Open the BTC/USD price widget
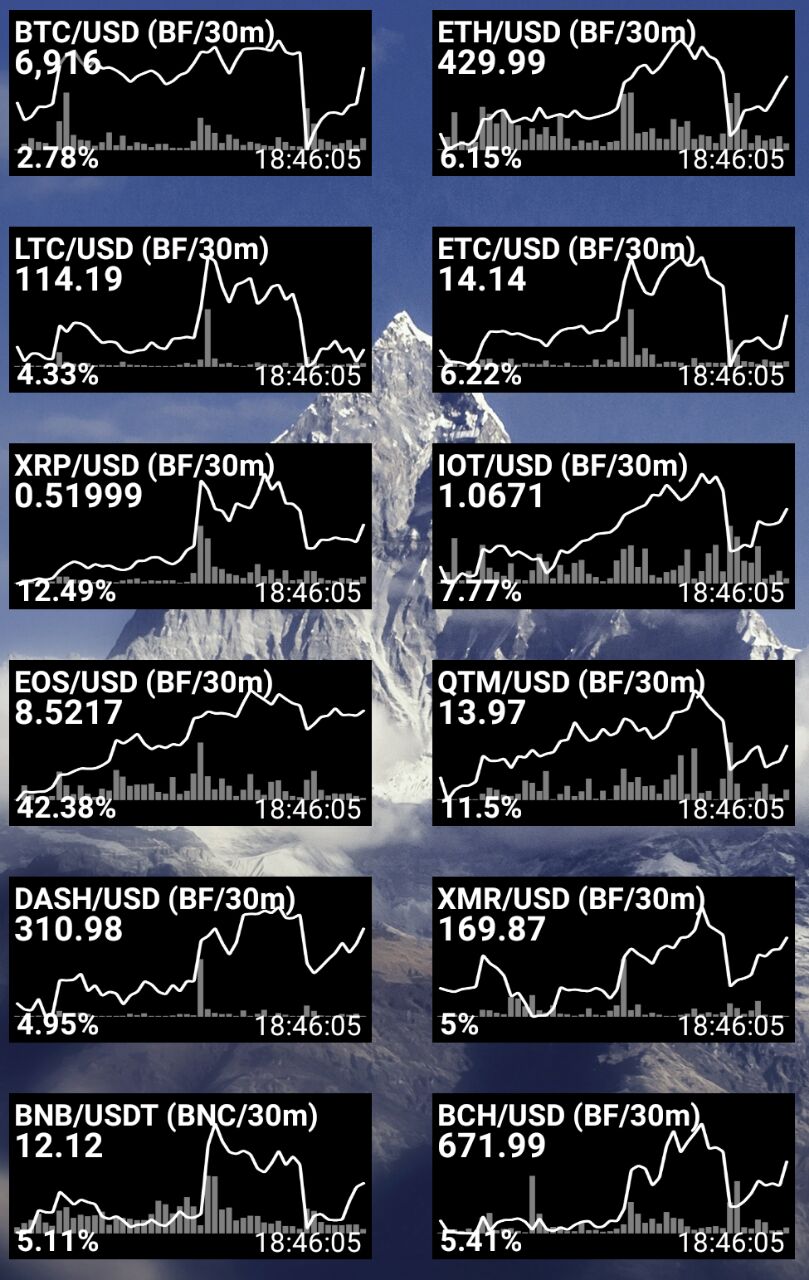 pos(190,93)
